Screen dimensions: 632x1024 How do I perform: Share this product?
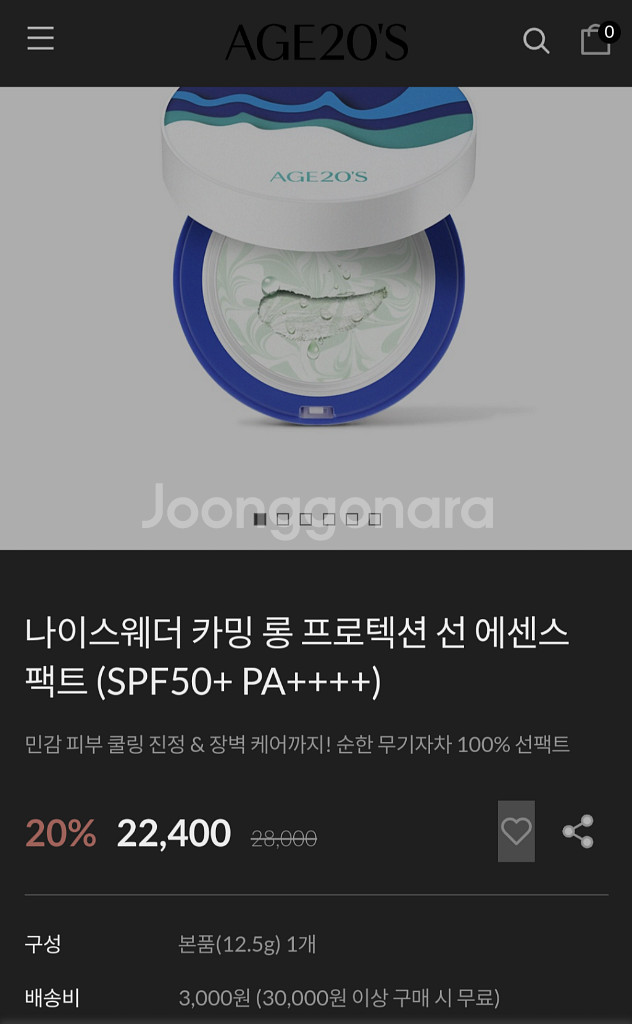pyautogui.click(x=578, y=831)
